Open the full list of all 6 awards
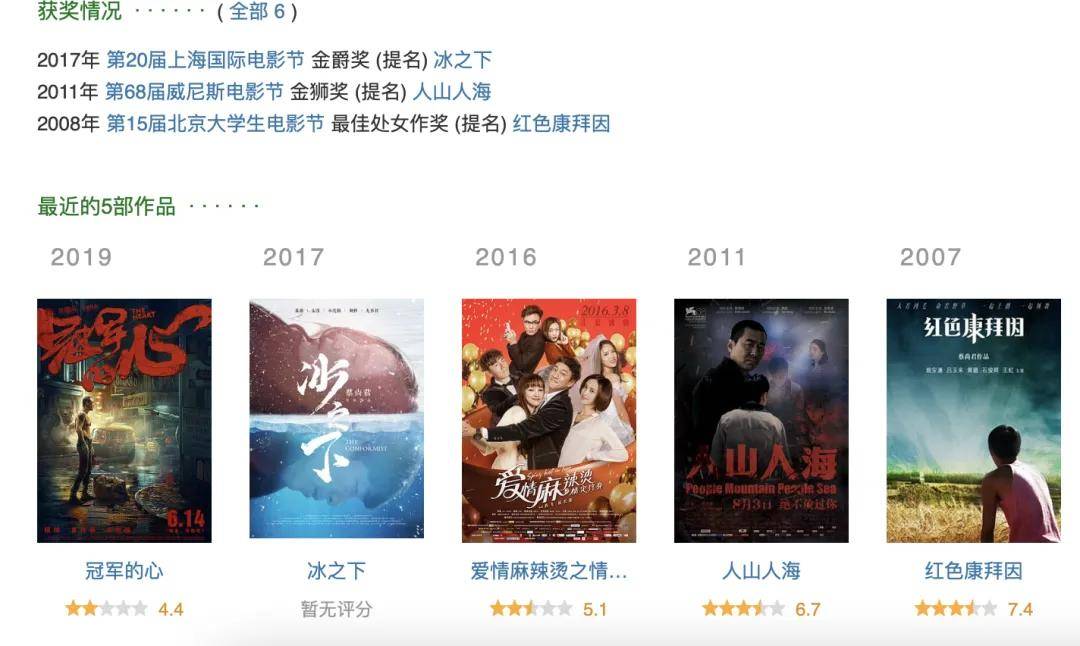Image resolution: width=1080 pixels, height=646 pixels. (x=257, y=12)
